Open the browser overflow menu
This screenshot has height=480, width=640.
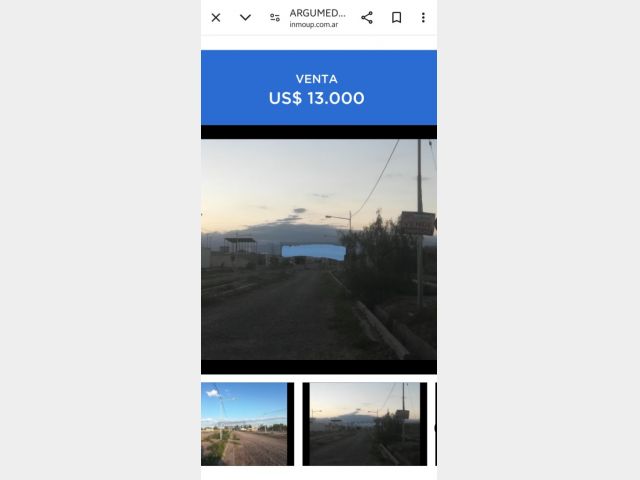(423, 17)
